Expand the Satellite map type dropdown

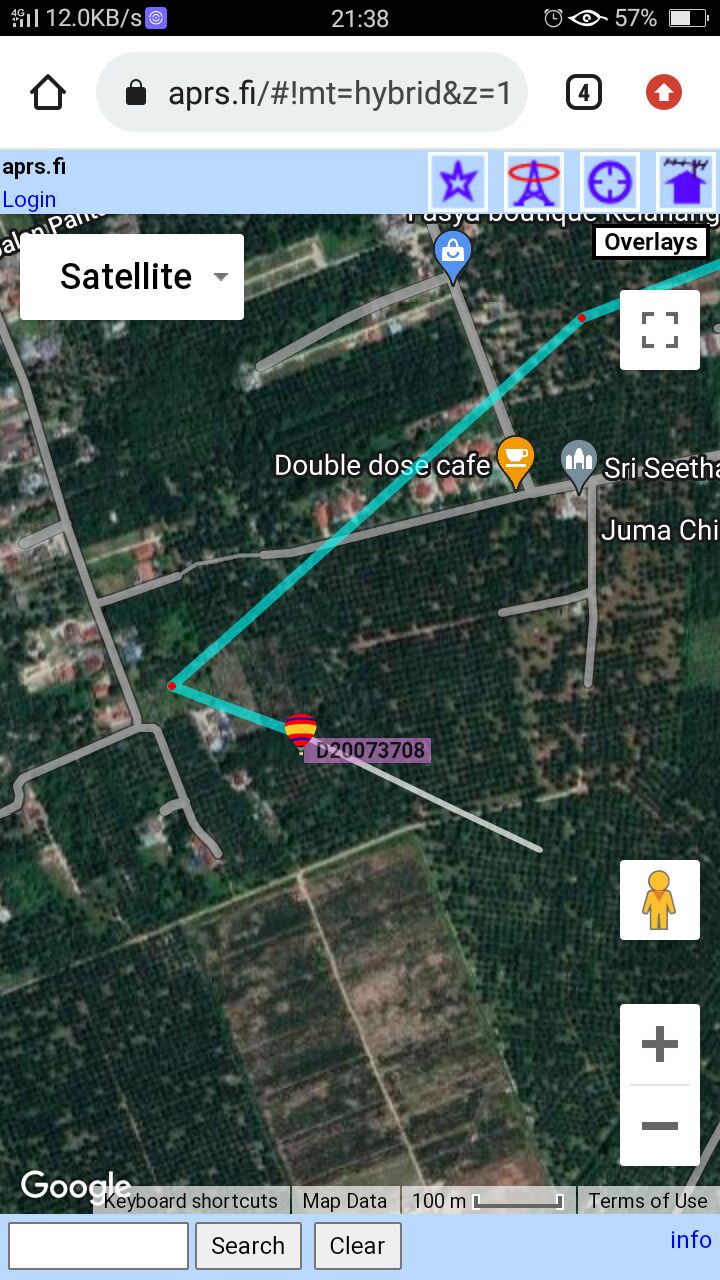click(132, 277)
